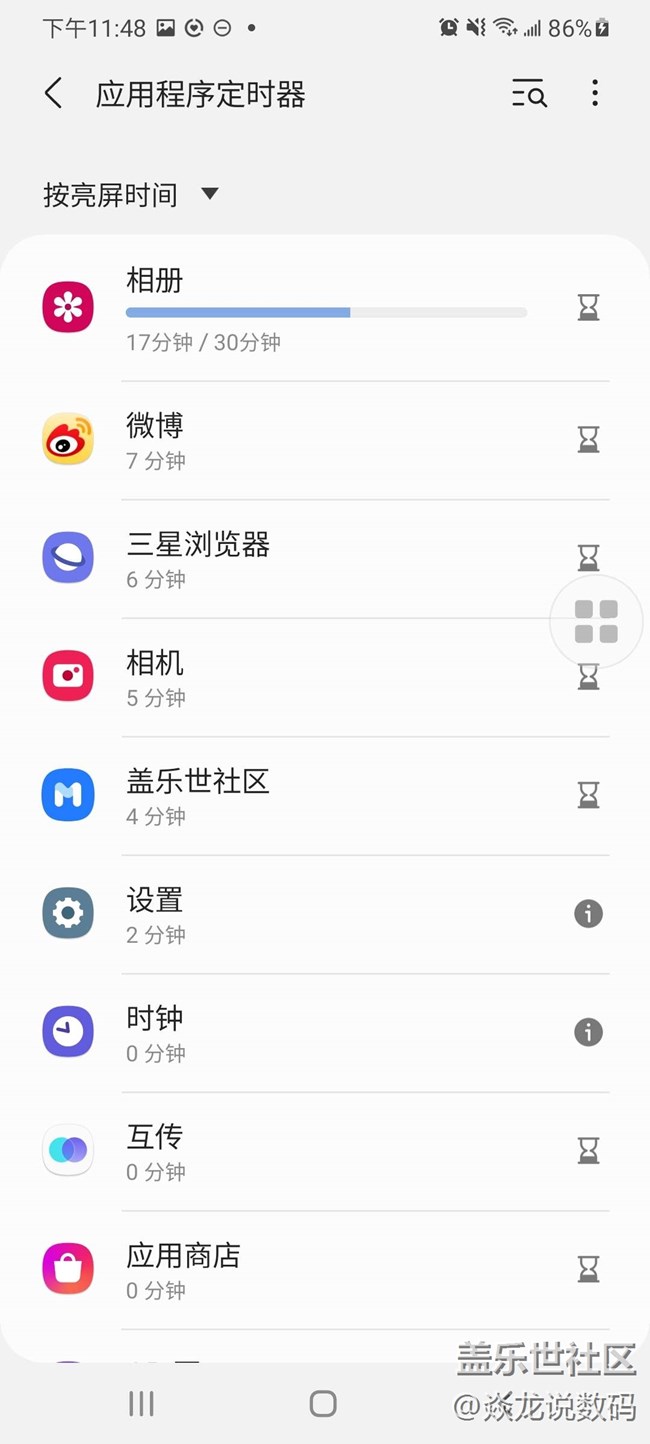Tap the hourglass next to 相册
Viewport: 650px width, 1444px height.
coord(589,308)
